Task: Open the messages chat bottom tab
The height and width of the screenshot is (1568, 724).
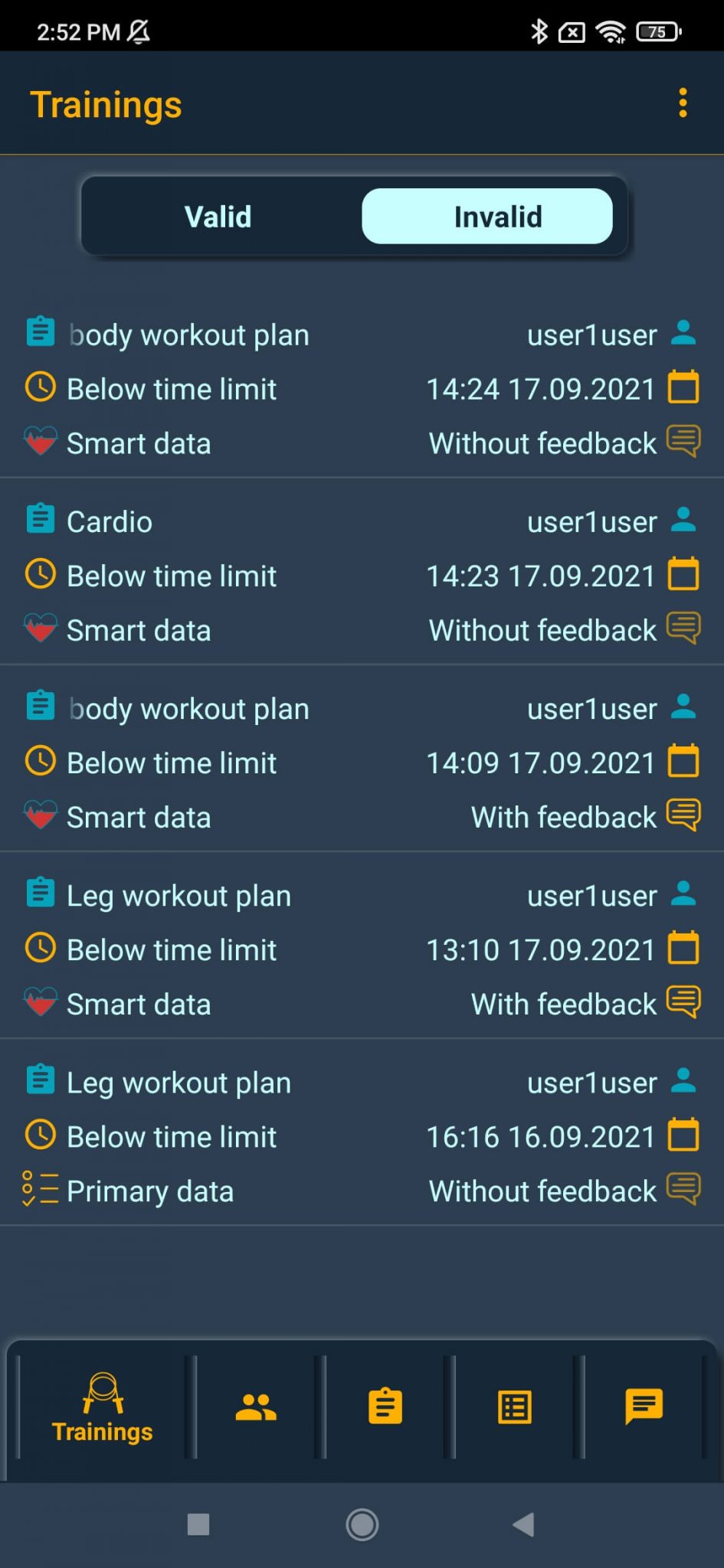Action: (x=644, y=1408)
